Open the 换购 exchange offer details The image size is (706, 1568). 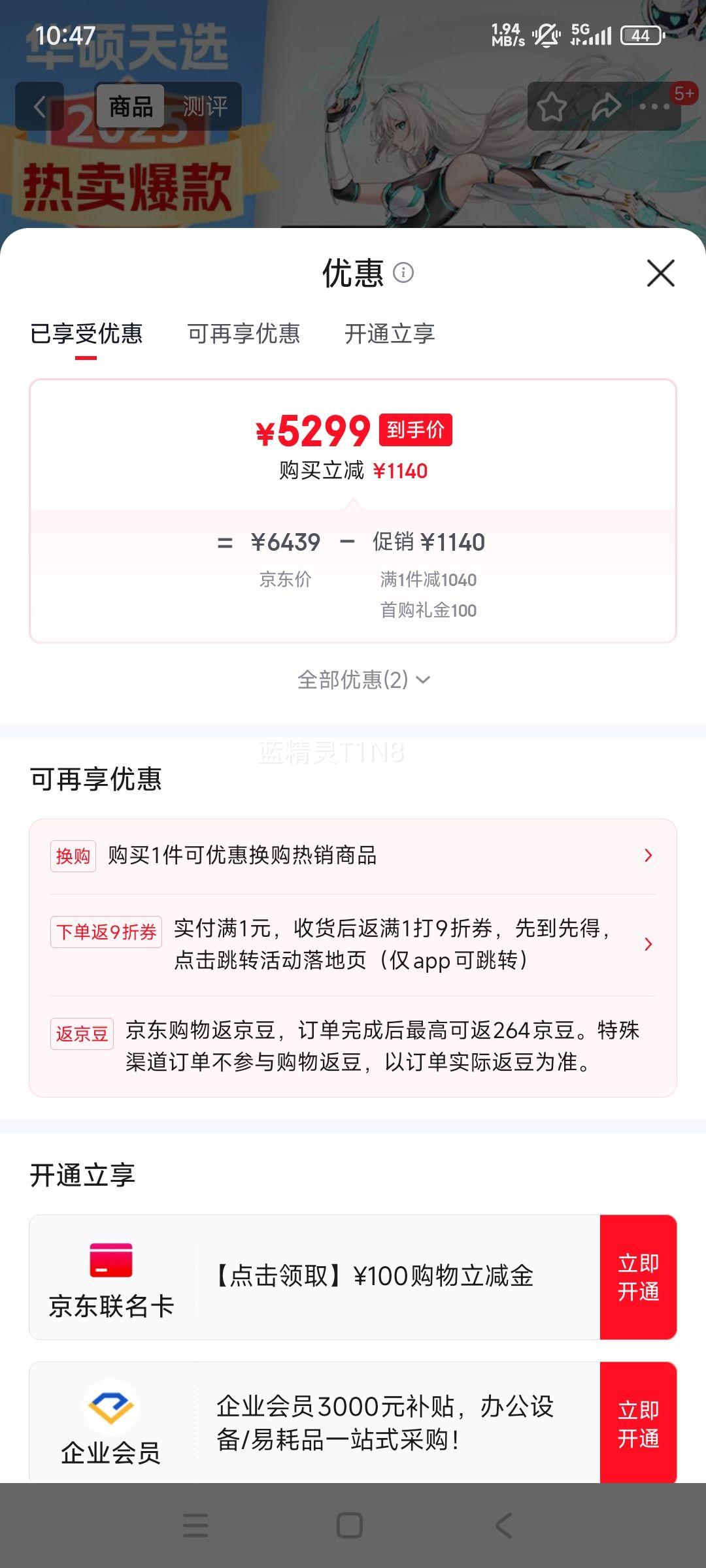click(647, 854)
